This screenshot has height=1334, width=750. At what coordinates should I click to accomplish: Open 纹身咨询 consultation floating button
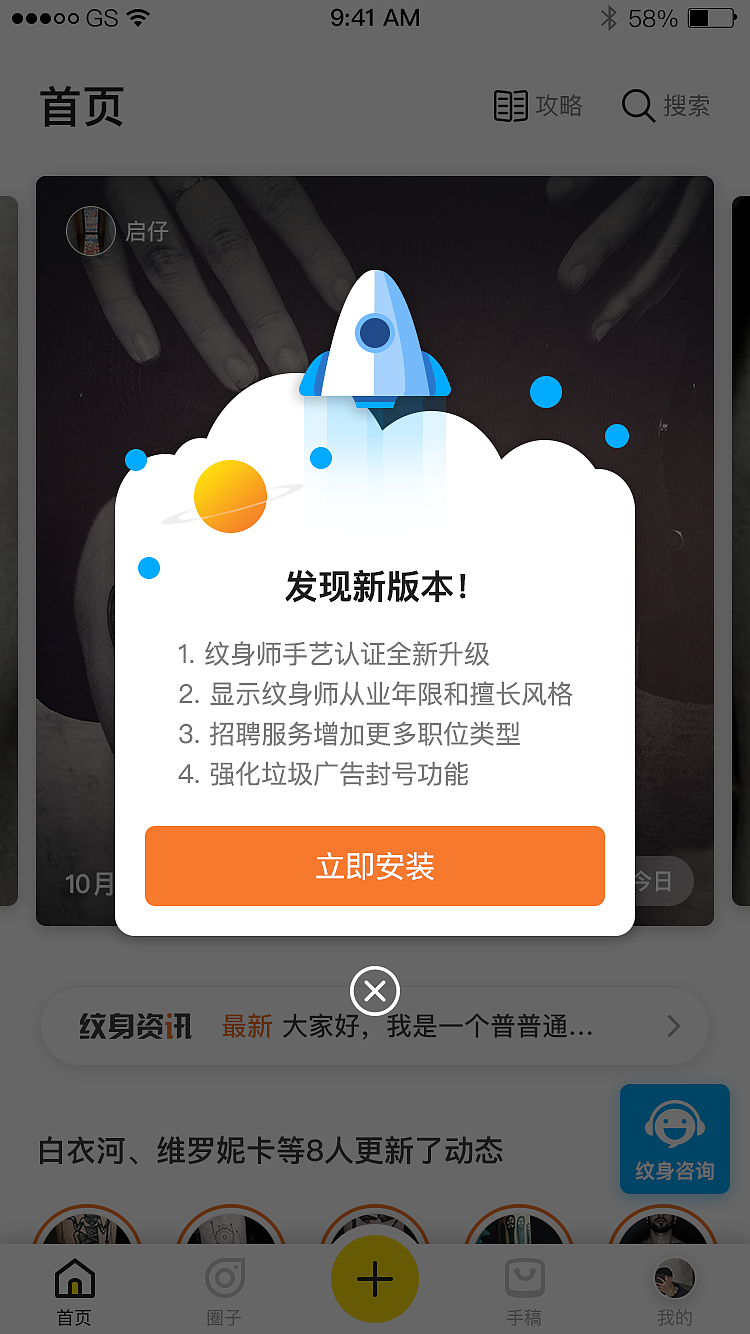[674, 1139]
